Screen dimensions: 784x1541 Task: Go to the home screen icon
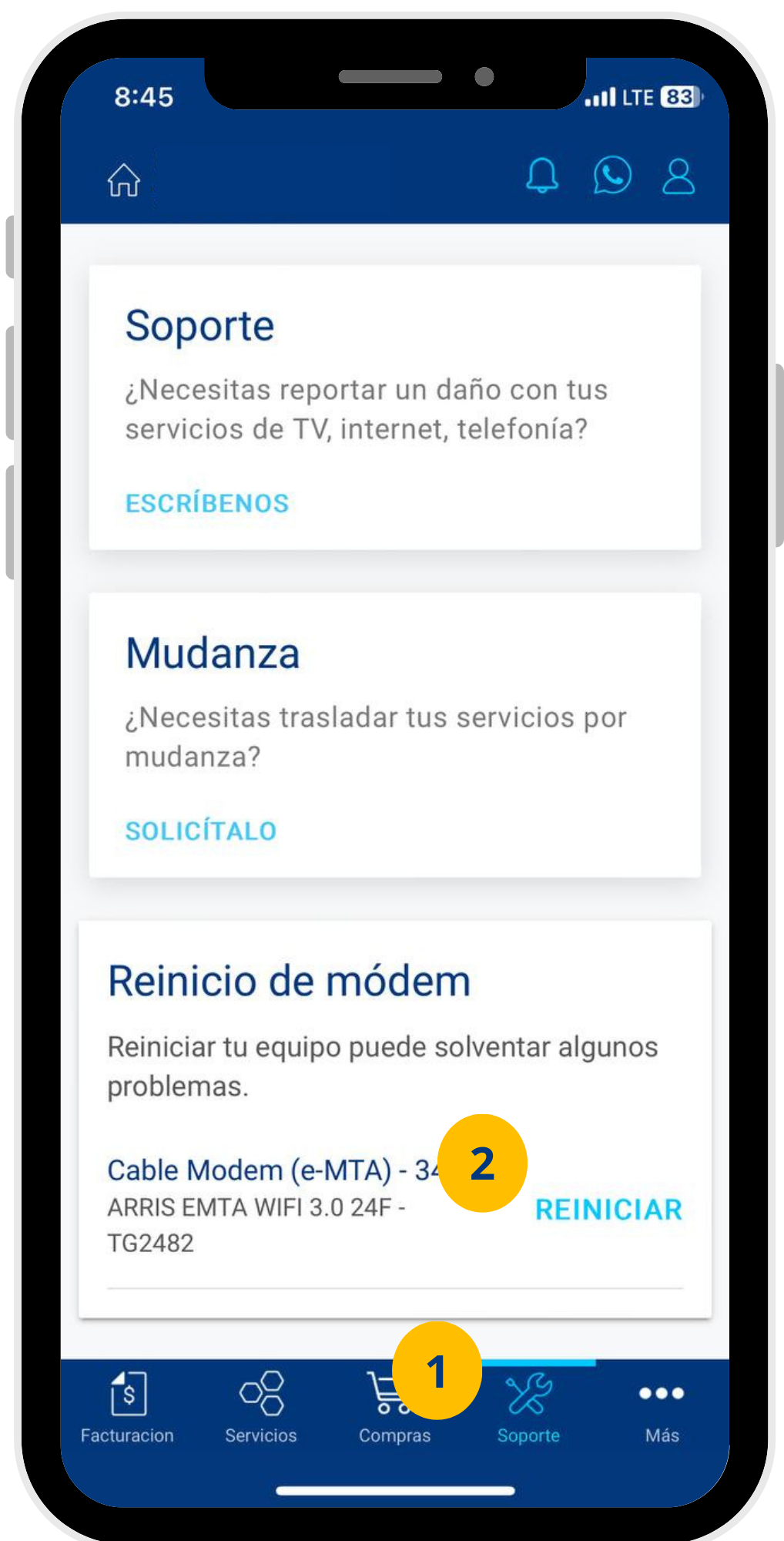click(123, 180)
